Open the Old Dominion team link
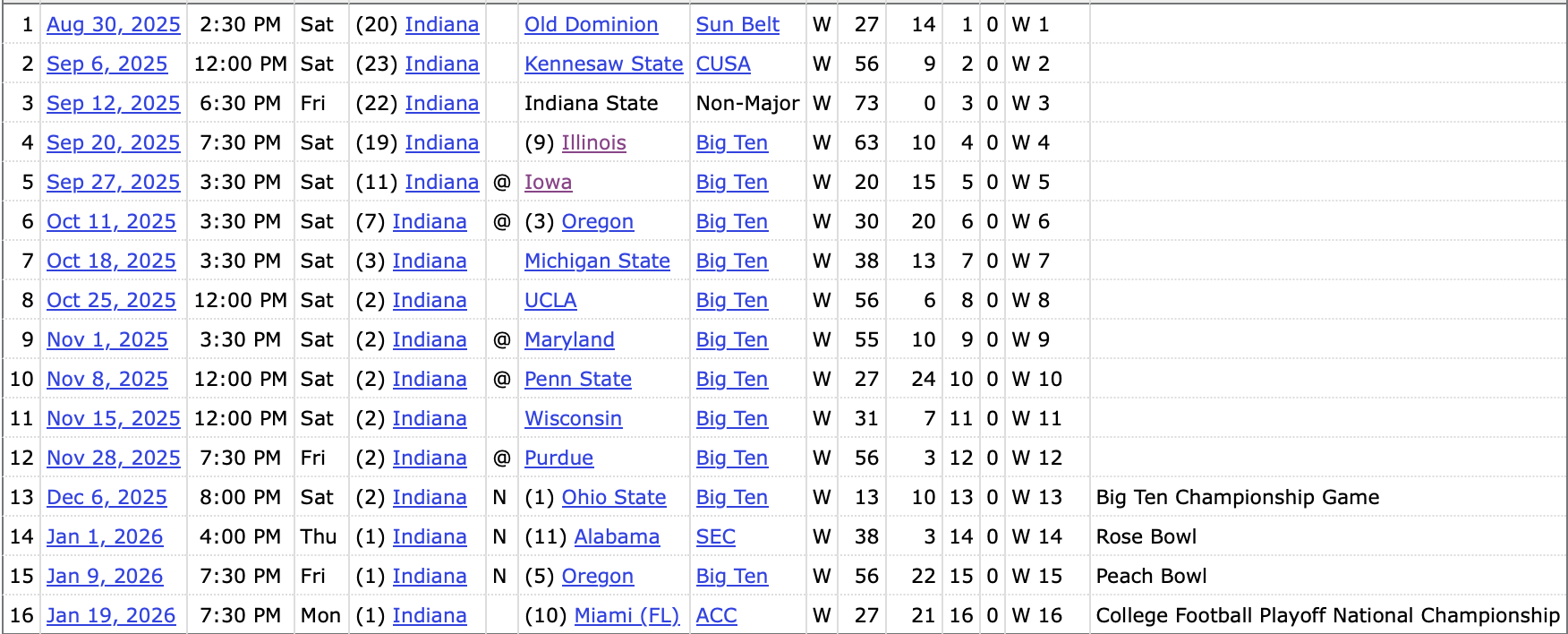 point(591,25)
